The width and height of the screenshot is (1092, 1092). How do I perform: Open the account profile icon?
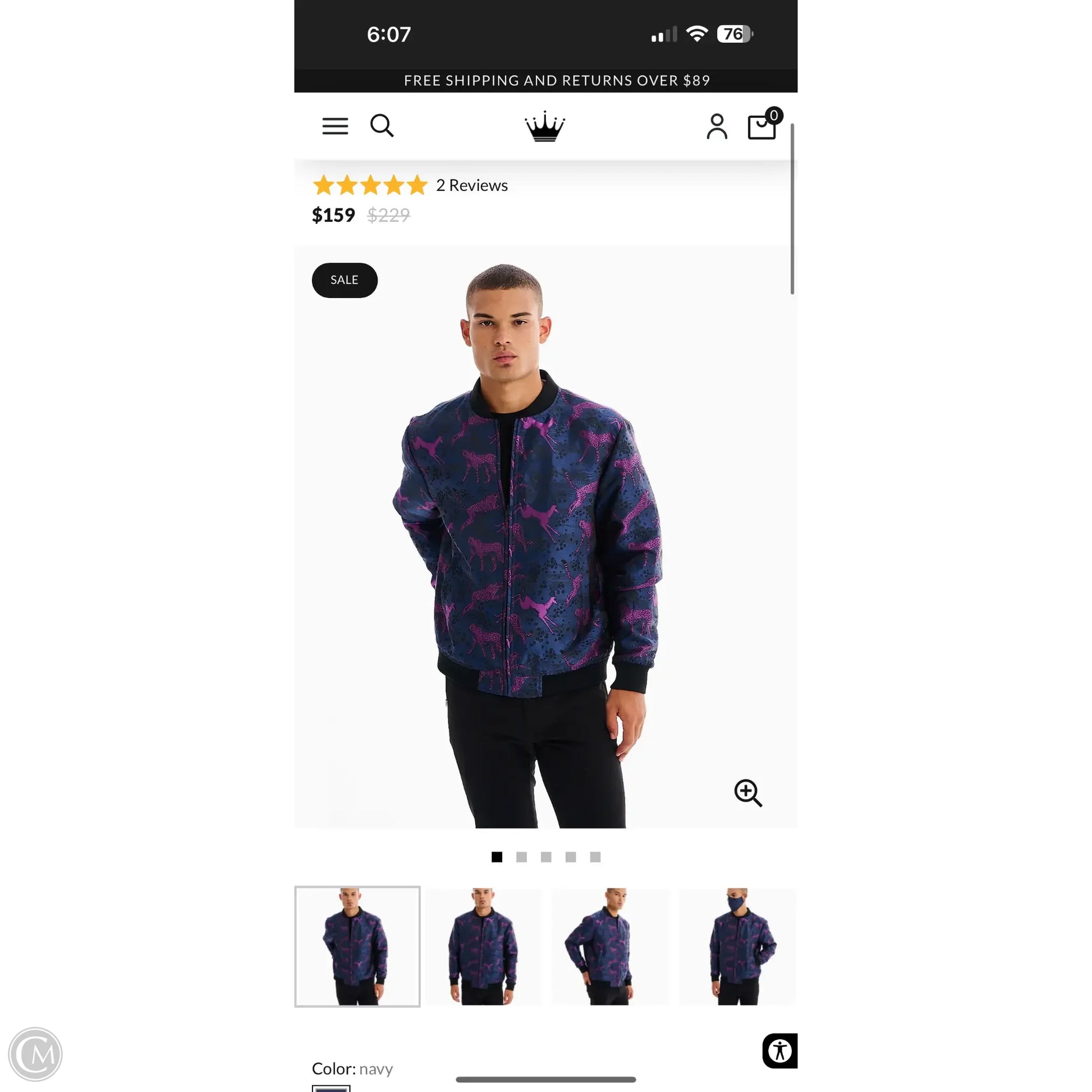click(717, 127)
